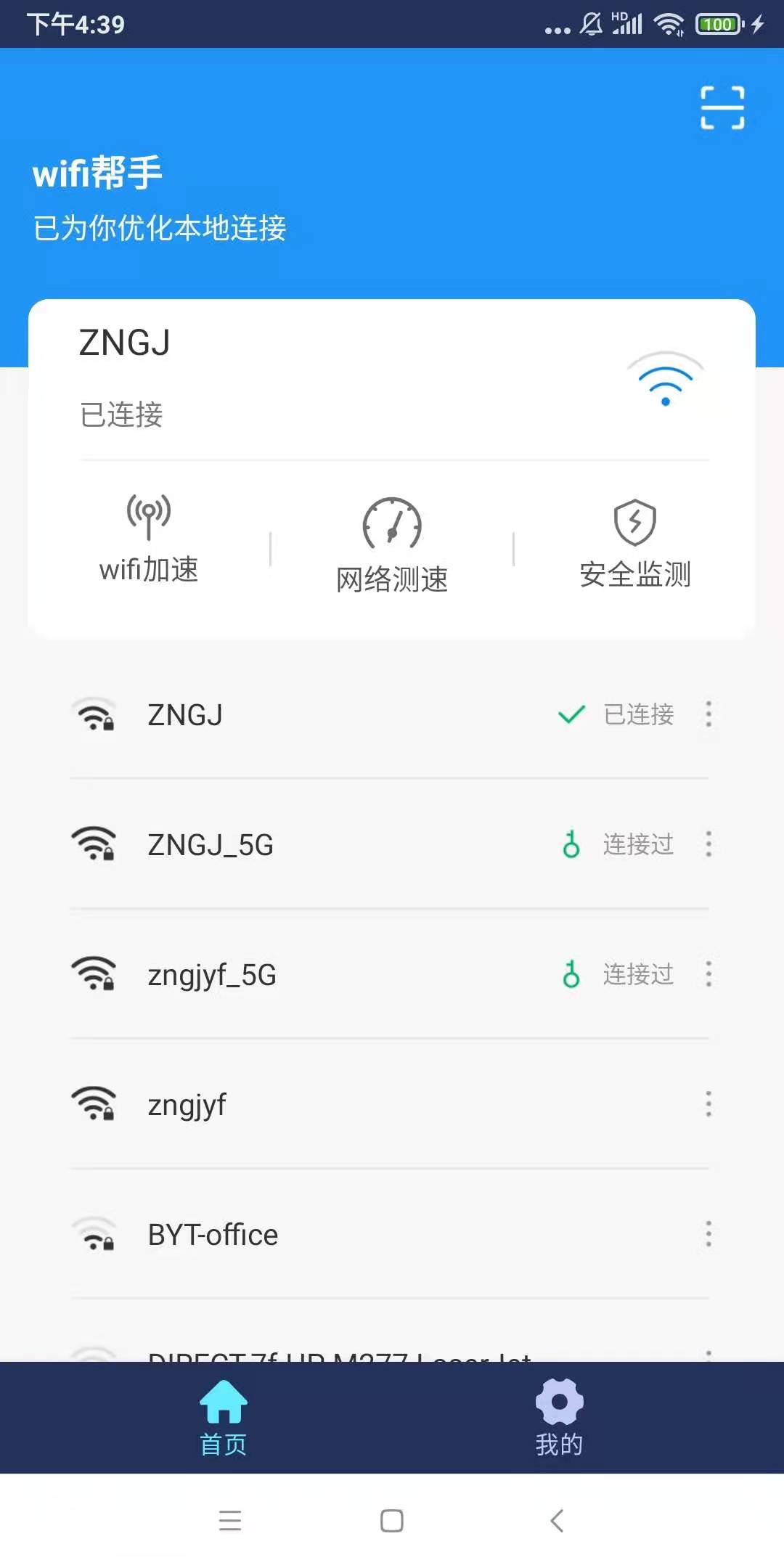Open options menu for ZNGJ network

pyautogui.click(x=708, y=715)
